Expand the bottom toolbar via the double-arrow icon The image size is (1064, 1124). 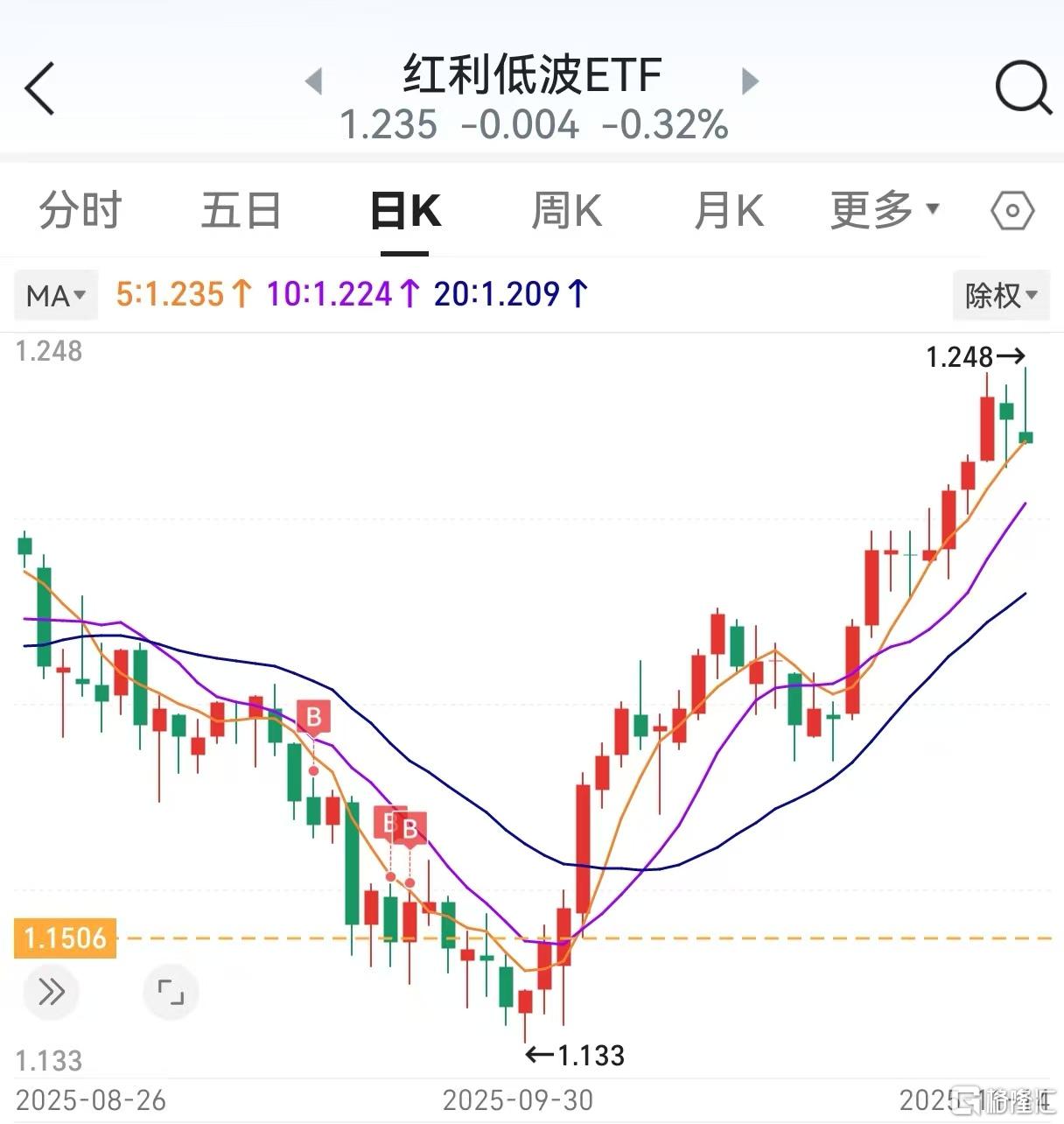coord(52,993)
